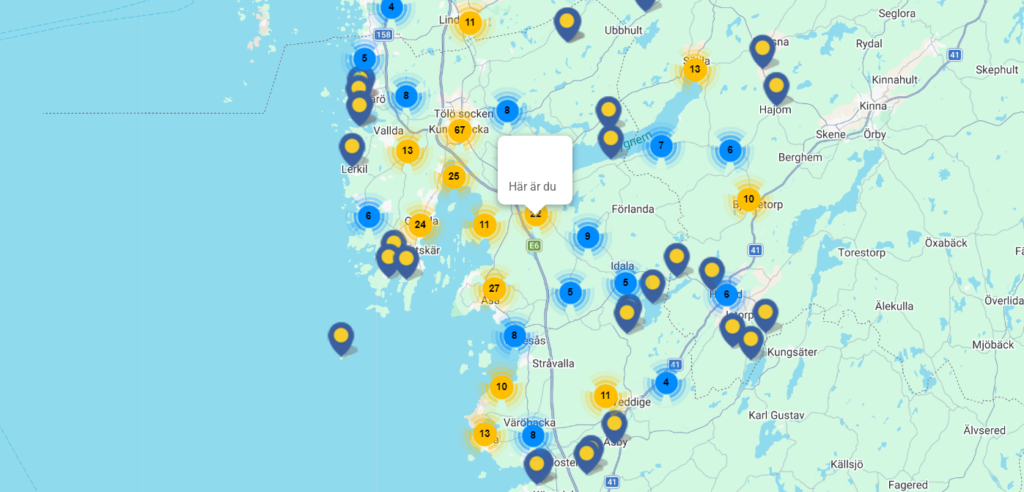Image resolution: width=1024 pixels, height=492 pixels.
Task: Open the map pin at Lerkil
Action: coord(352,148)
